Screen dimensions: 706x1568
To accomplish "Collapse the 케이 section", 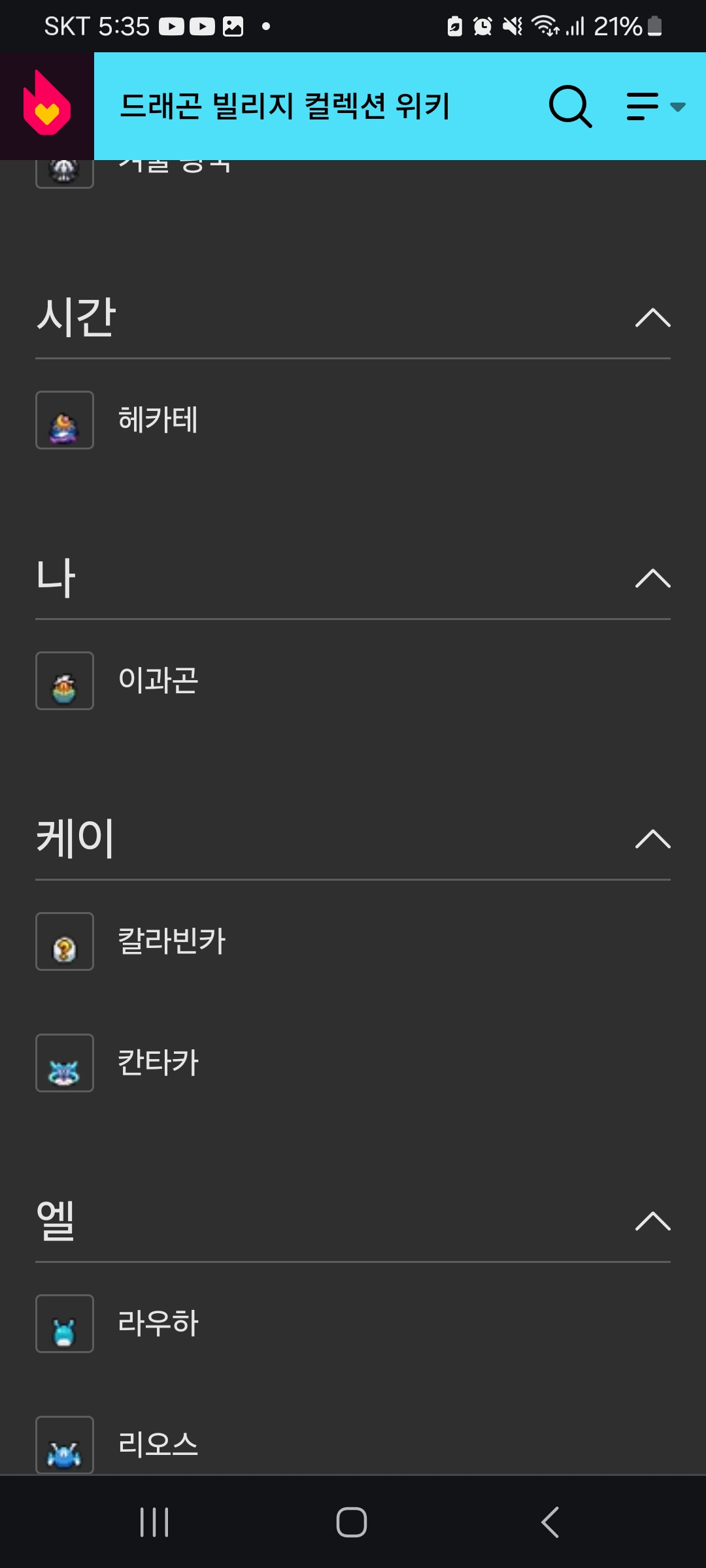I will (x=652, y=839).
